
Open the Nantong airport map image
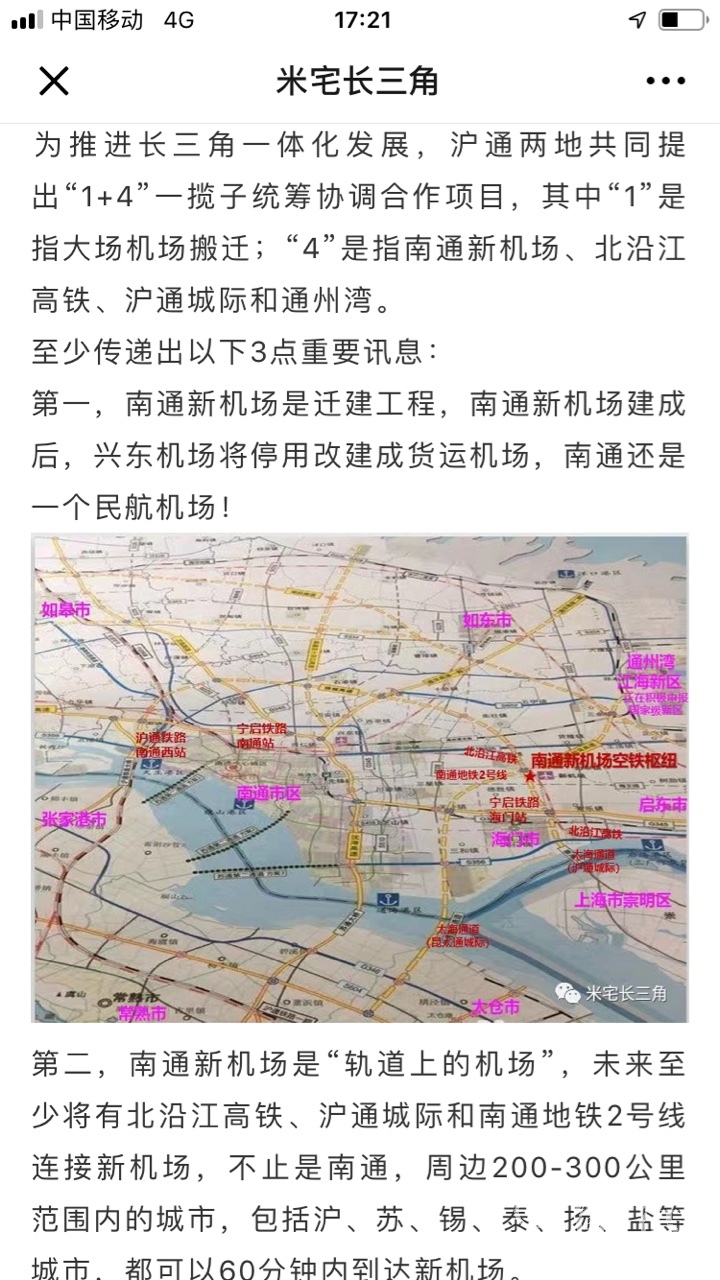point(360,778)
